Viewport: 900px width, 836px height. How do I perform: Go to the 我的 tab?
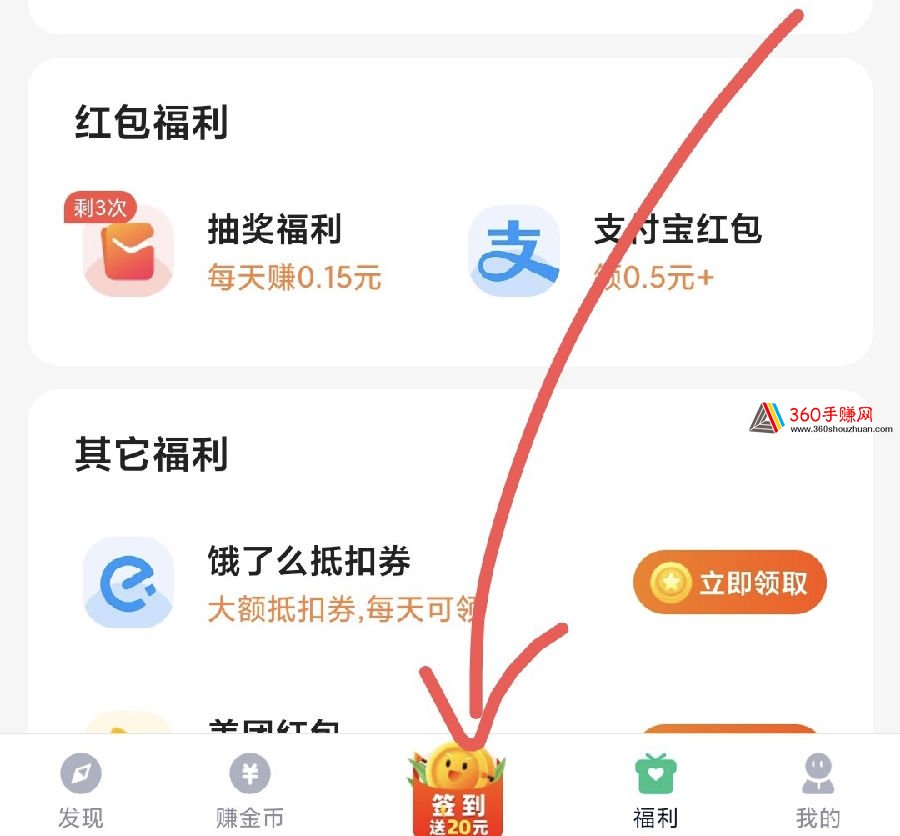[817, 790]
